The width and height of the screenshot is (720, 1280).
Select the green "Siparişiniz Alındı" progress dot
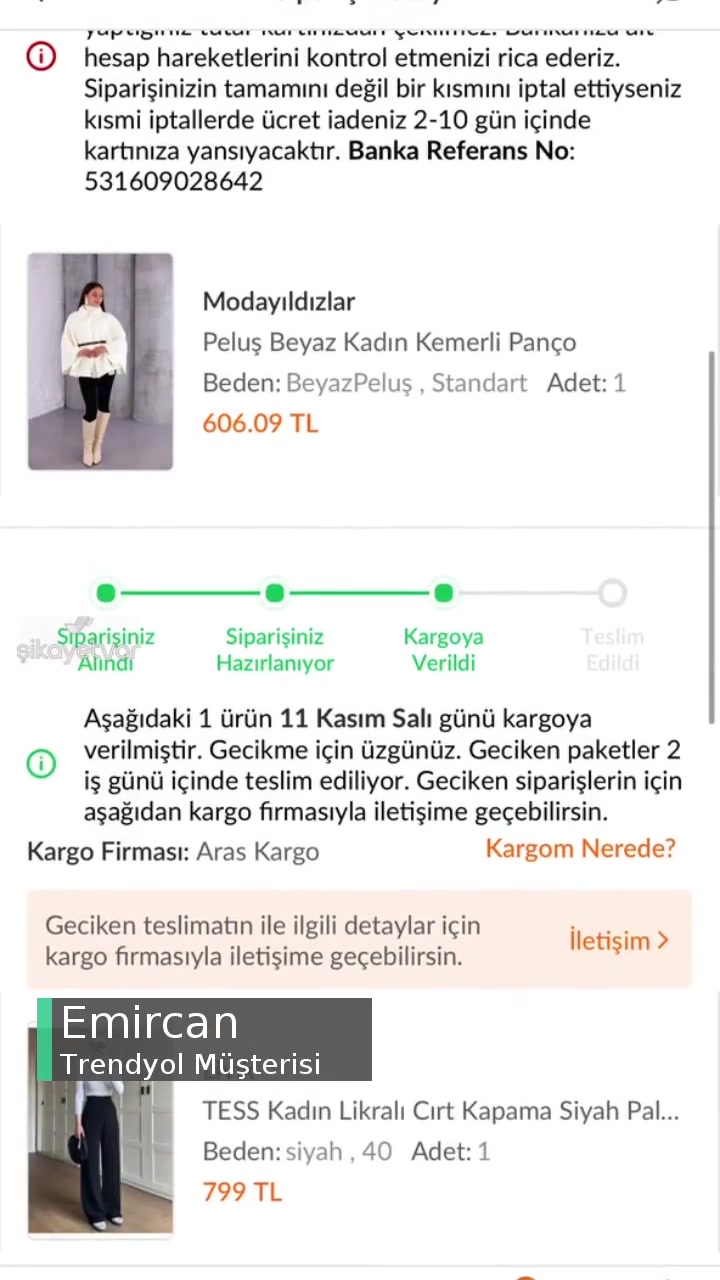(105, 593)
